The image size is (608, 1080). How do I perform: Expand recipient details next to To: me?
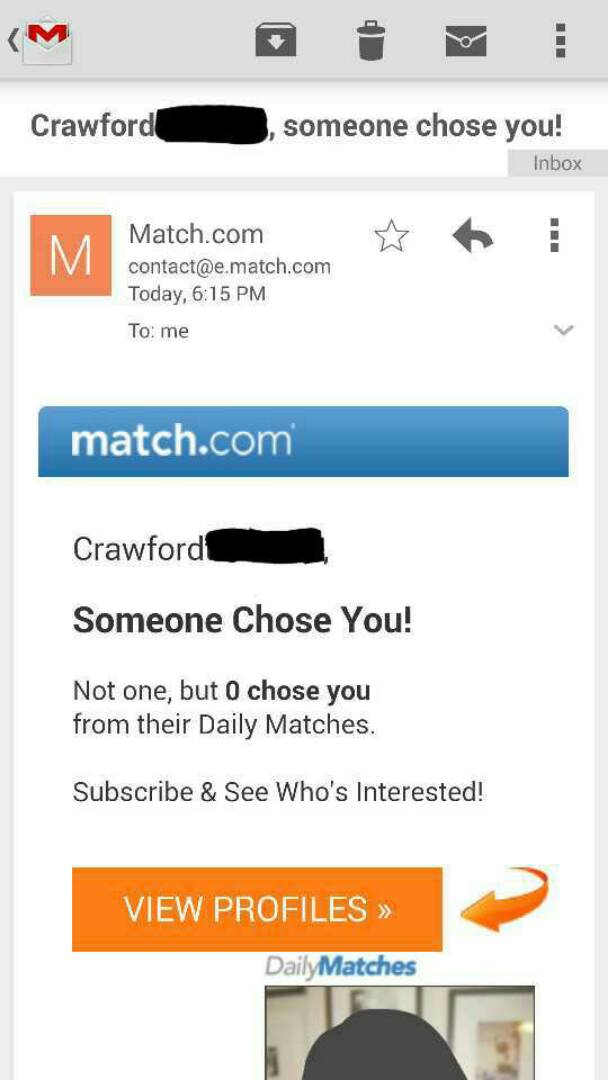pos(564,330)
